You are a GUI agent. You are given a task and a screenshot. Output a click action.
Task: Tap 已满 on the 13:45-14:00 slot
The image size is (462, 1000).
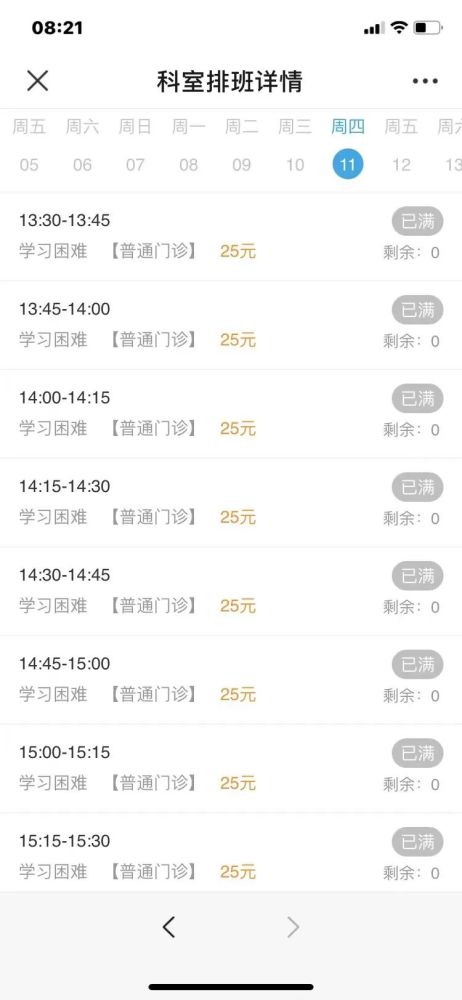pos(417,310)
